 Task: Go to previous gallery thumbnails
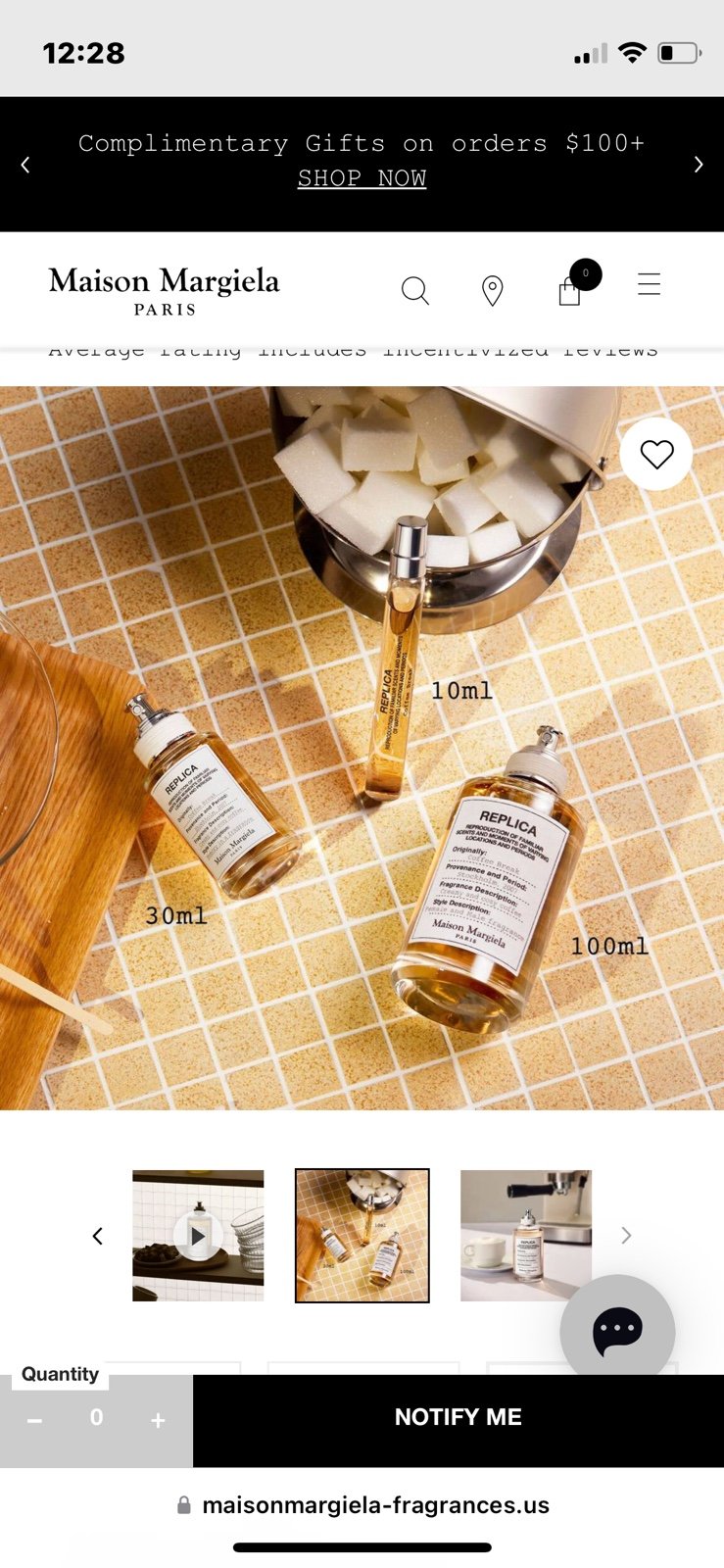[x=97, y=1236]
